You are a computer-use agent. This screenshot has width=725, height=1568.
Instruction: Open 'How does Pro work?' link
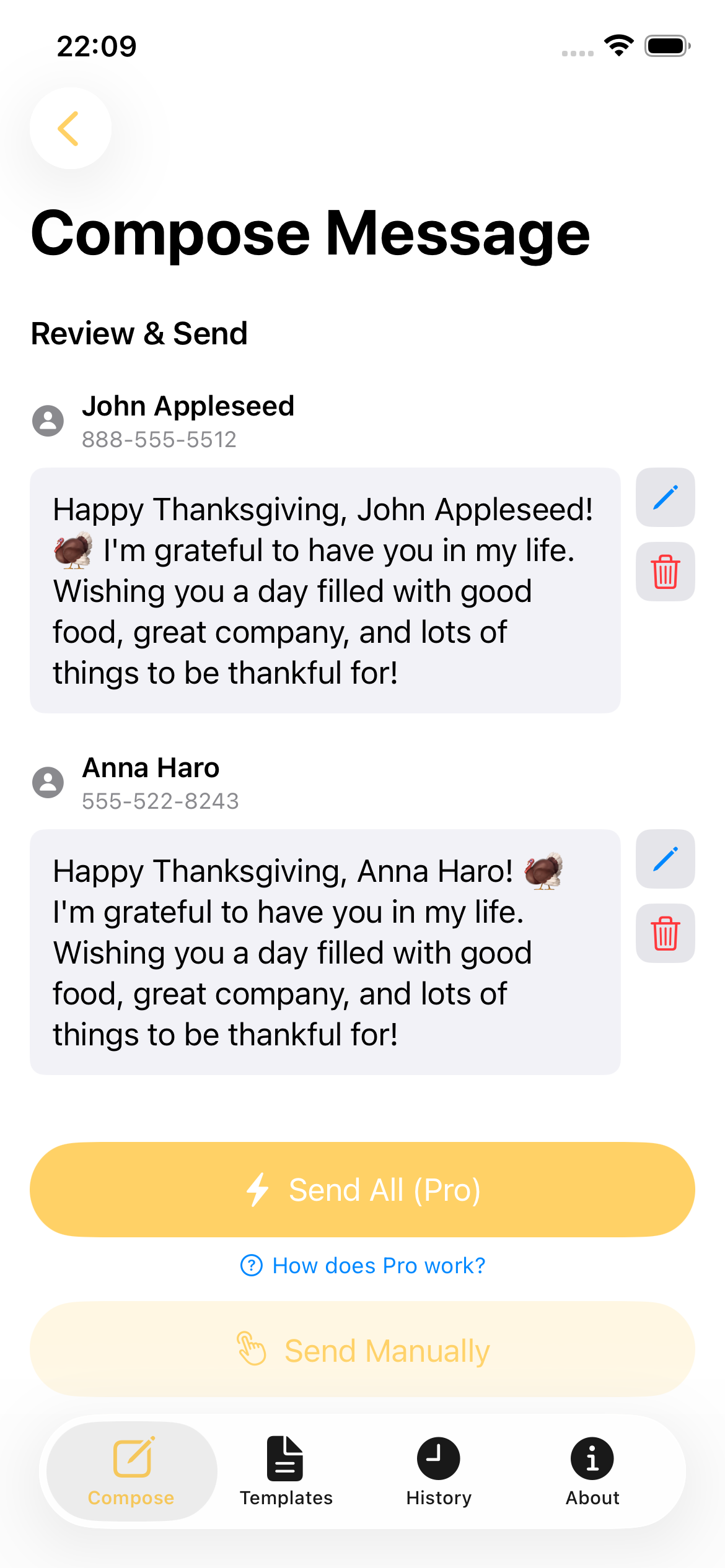pos(362,1266)
